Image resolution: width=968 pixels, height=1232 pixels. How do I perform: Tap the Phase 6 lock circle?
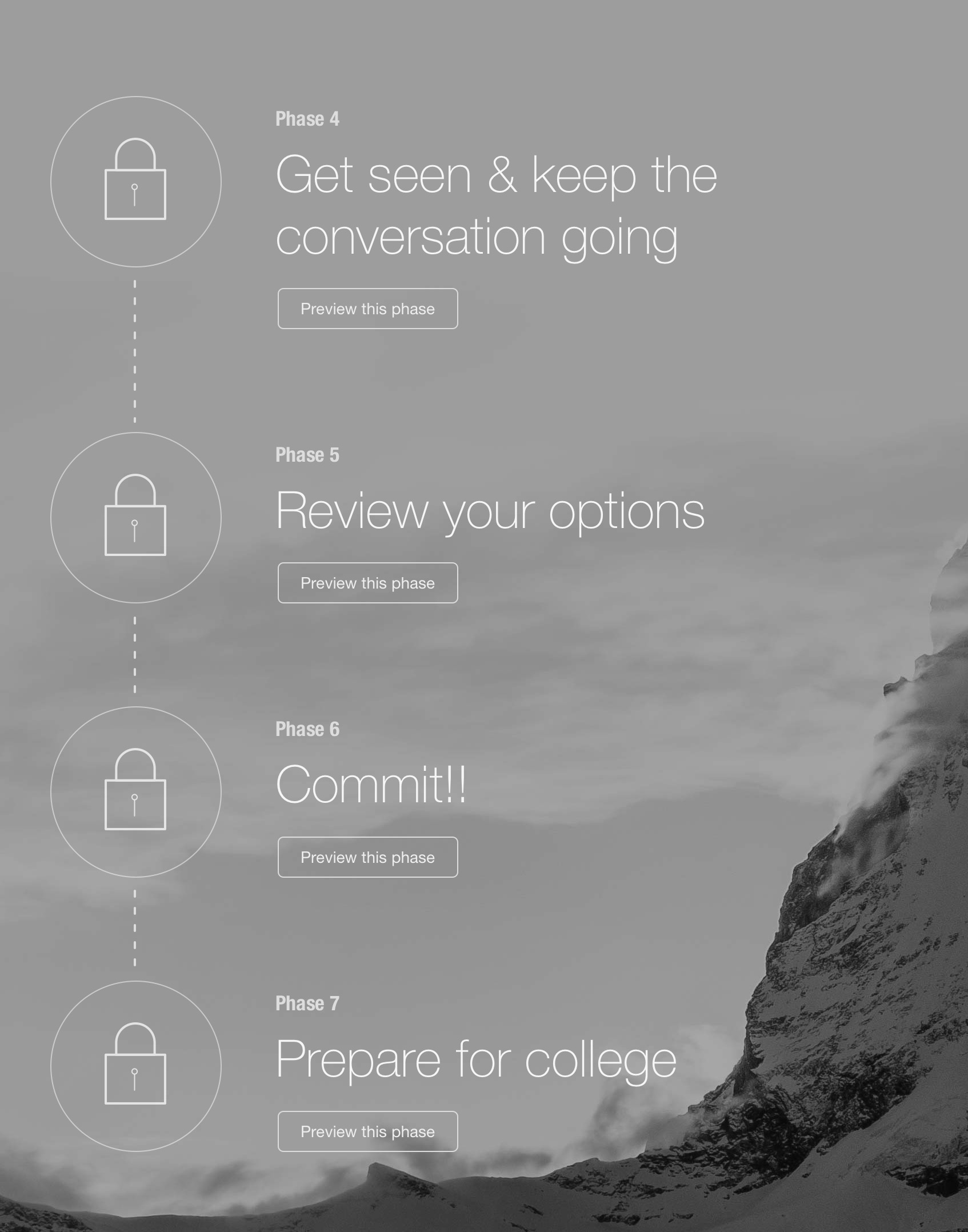[x=136, y=792]
